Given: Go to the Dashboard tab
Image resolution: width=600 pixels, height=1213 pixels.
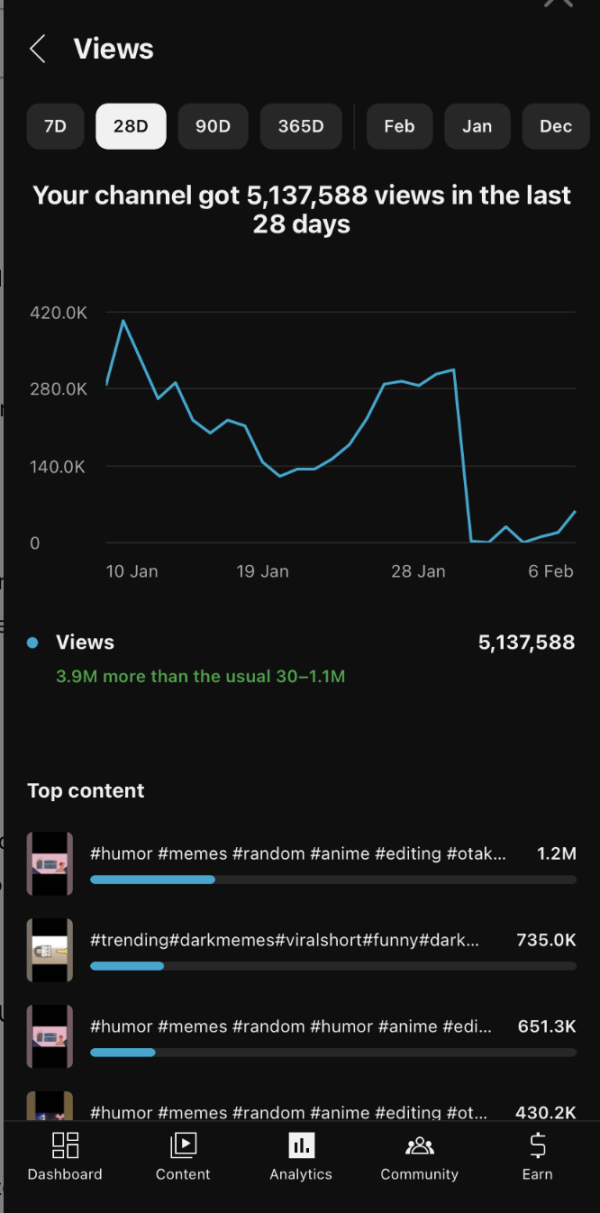Looking at the screenshot, I should 65,1156.
